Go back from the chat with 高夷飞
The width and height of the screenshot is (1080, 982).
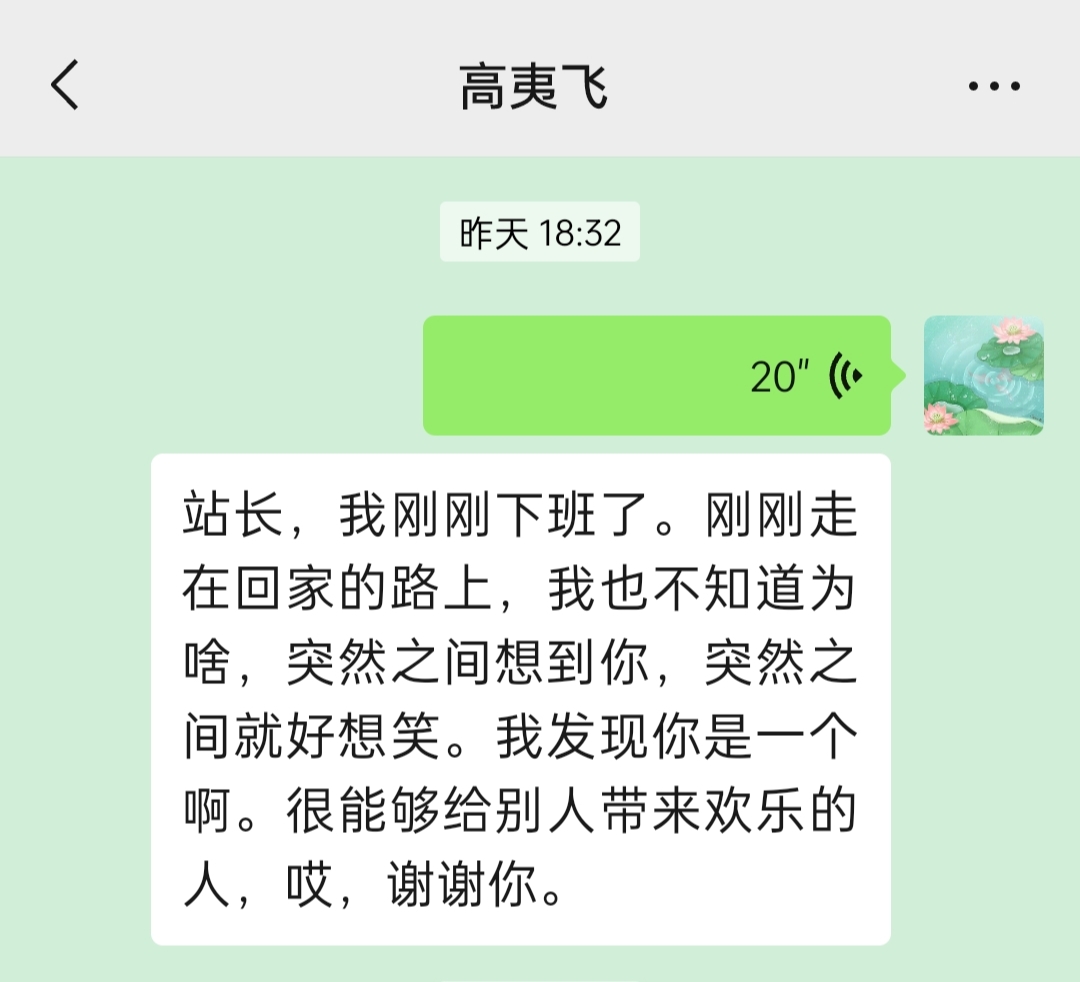pos(65,85)
